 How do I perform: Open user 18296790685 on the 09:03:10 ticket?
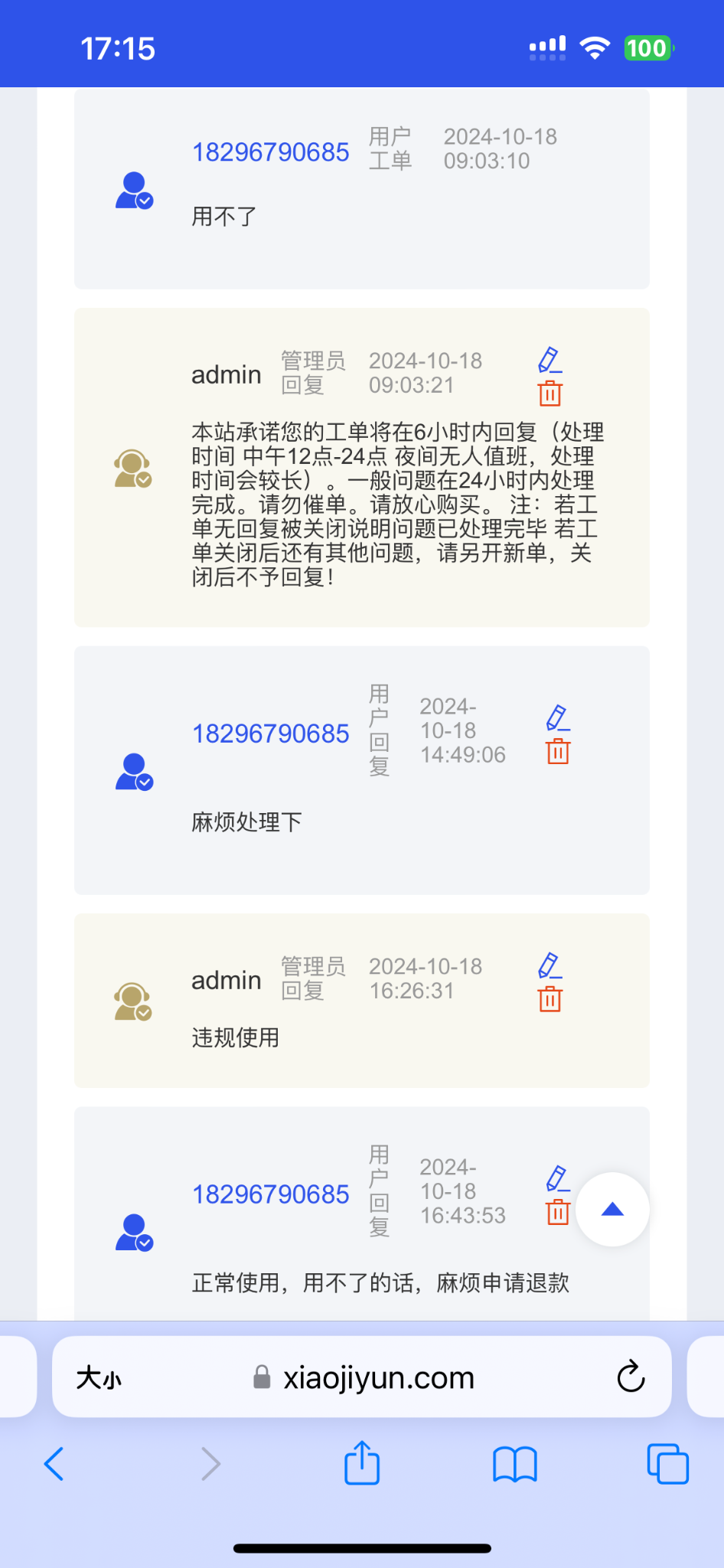(x=270, y=152)
